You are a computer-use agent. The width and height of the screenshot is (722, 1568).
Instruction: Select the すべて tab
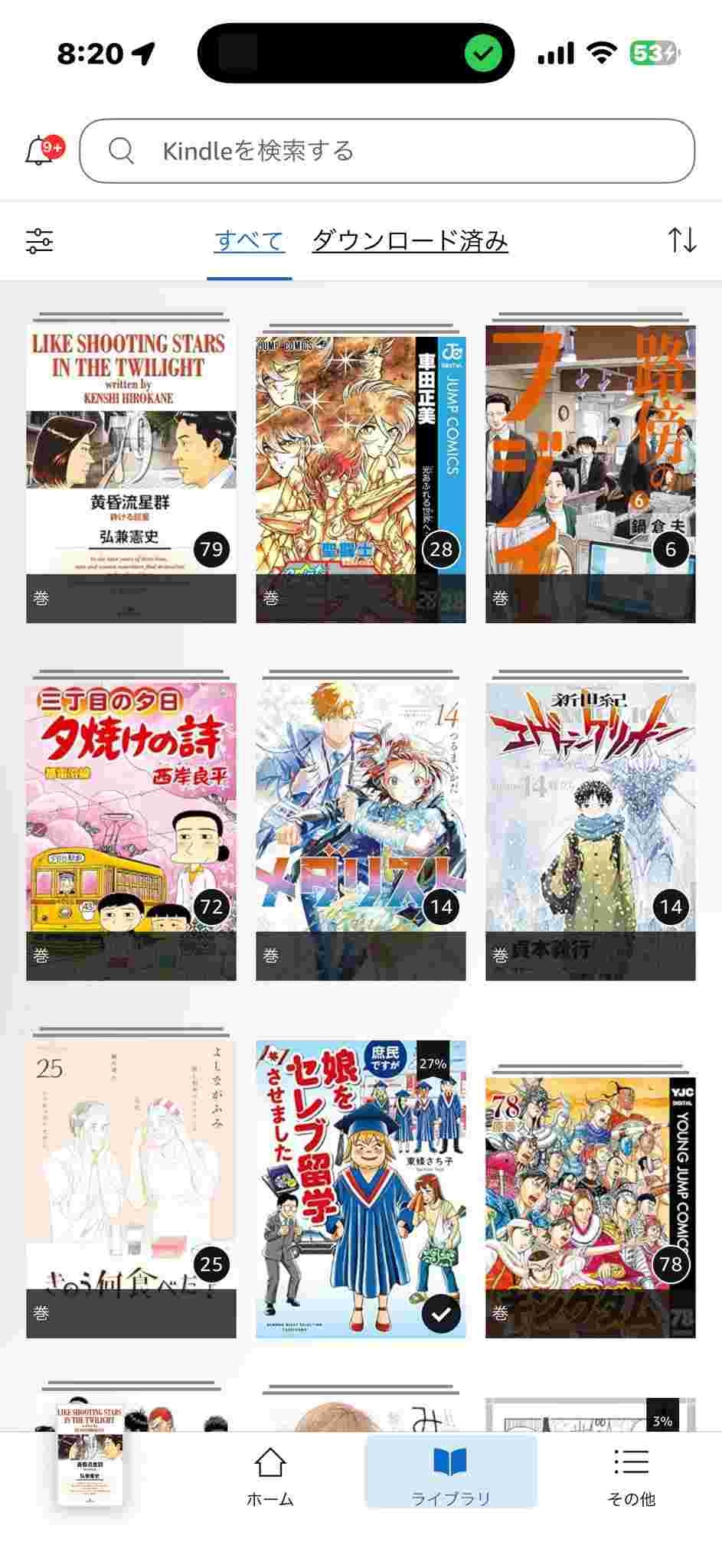tap(249, 241)
